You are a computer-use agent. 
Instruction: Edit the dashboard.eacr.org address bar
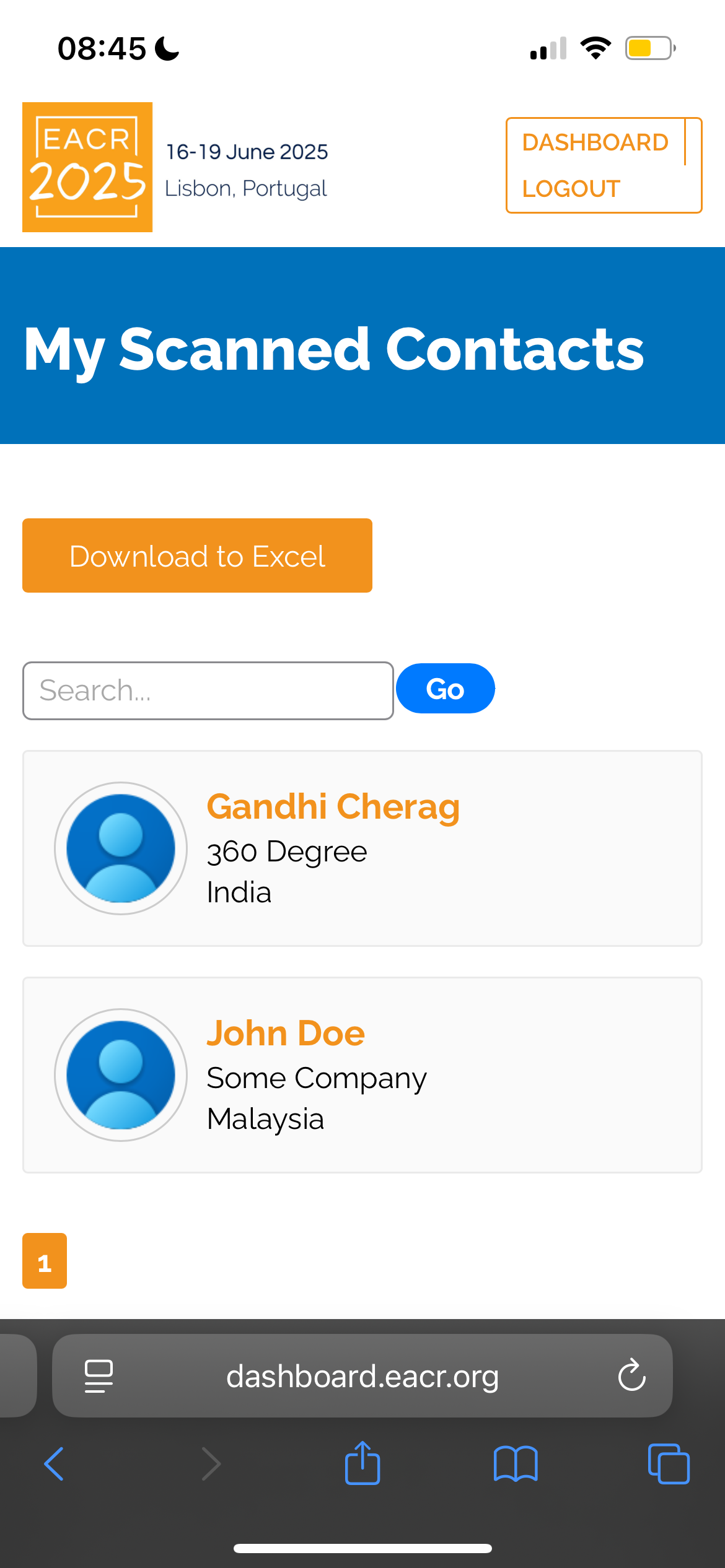(x=362, y=1375)
